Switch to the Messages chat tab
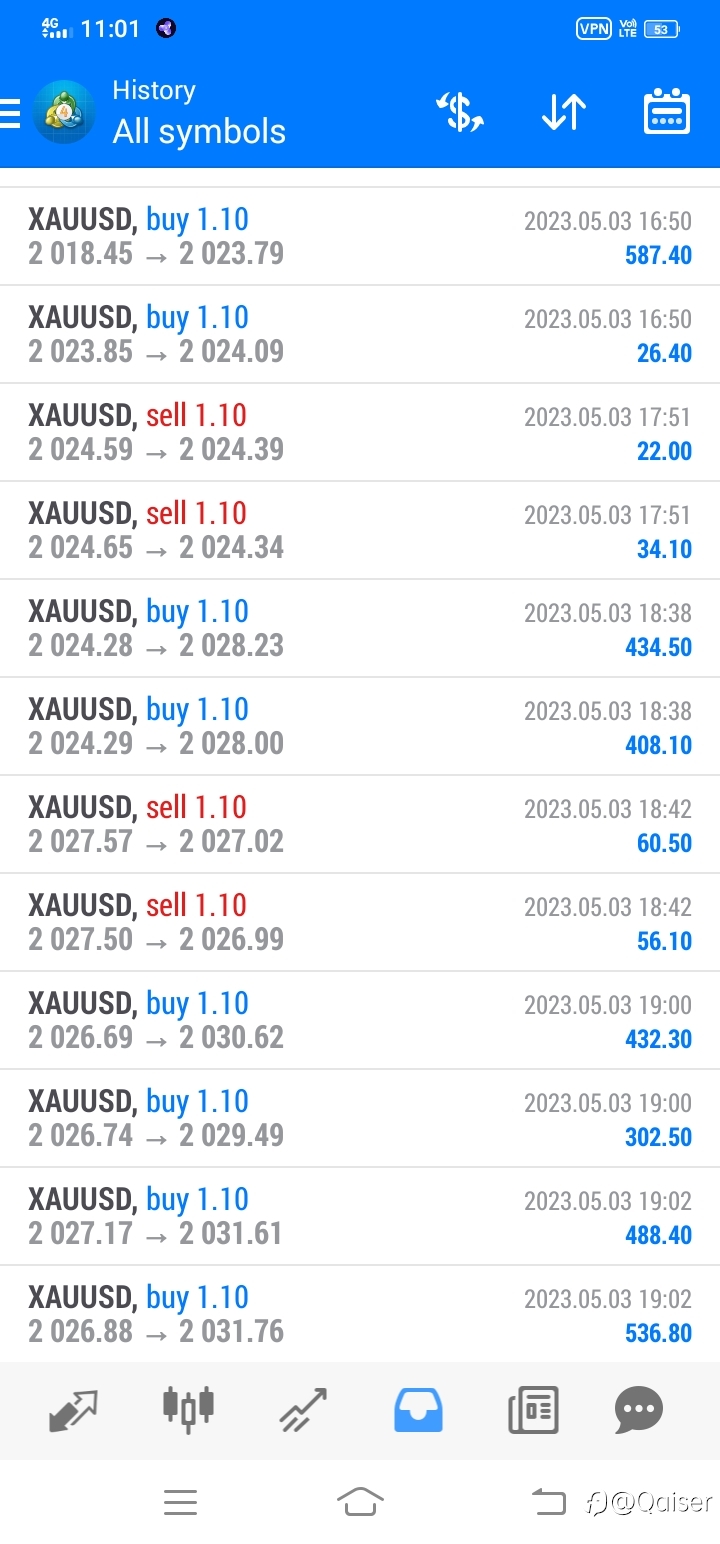Image resolution: width=720 pixels, height=1544 pixels. pyautogui.click(x=639, y=1410)
